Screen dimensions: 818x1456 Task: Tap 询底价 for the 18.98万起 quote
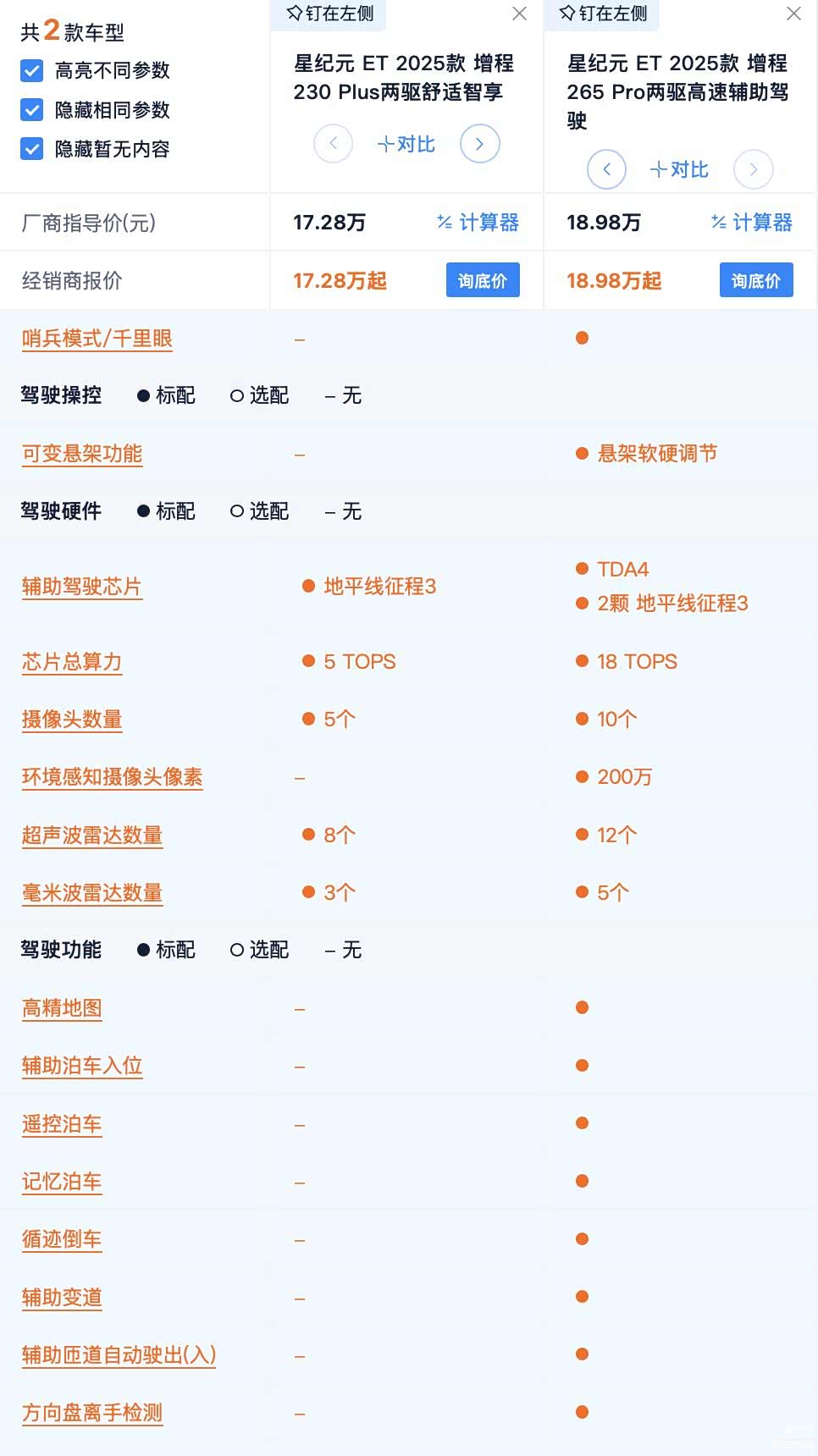(x=756, y=280)
